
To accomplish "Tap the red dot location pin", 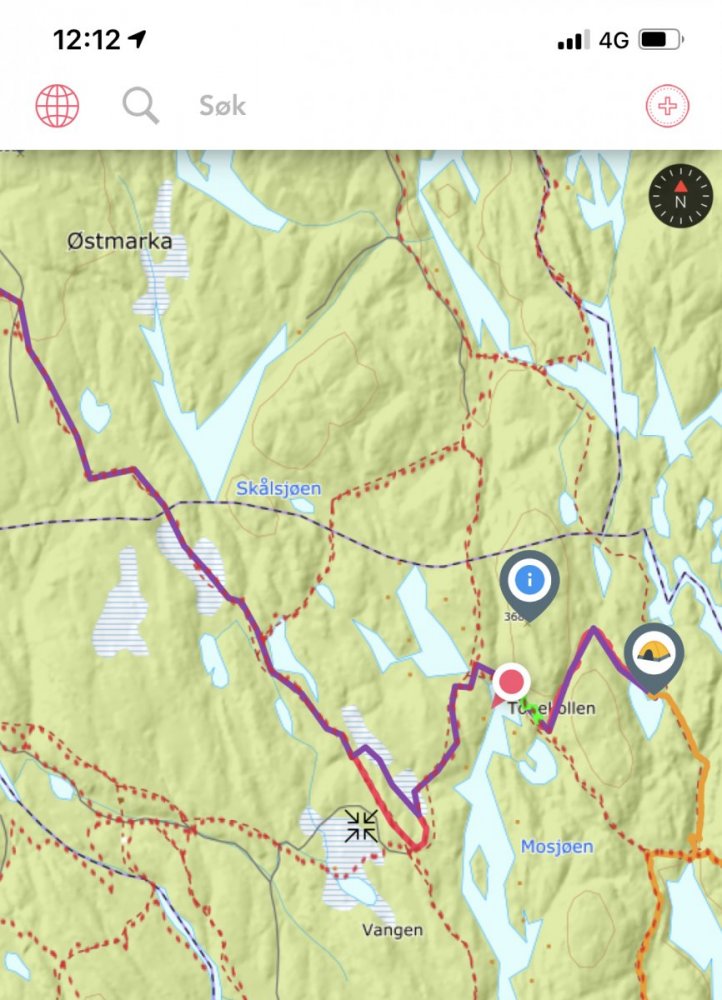I will [512, 683].
